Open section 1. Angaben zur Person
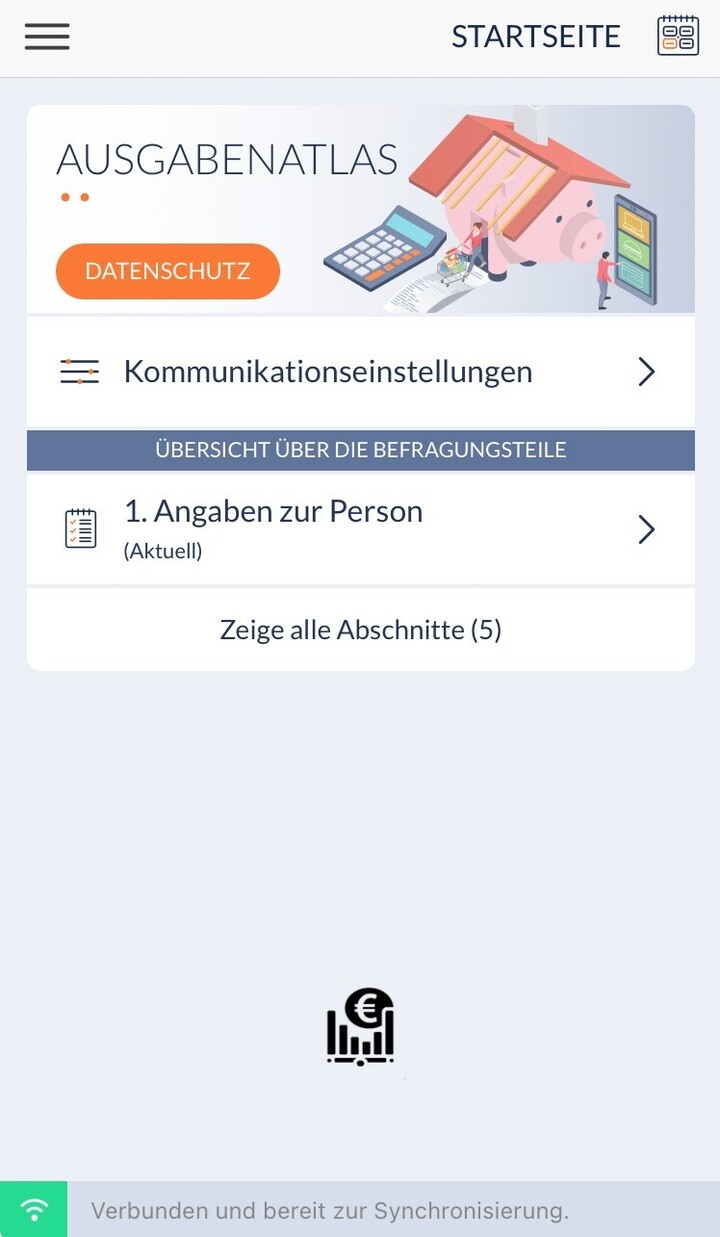Screen dimensions: 720x1237 pos(360,528)
